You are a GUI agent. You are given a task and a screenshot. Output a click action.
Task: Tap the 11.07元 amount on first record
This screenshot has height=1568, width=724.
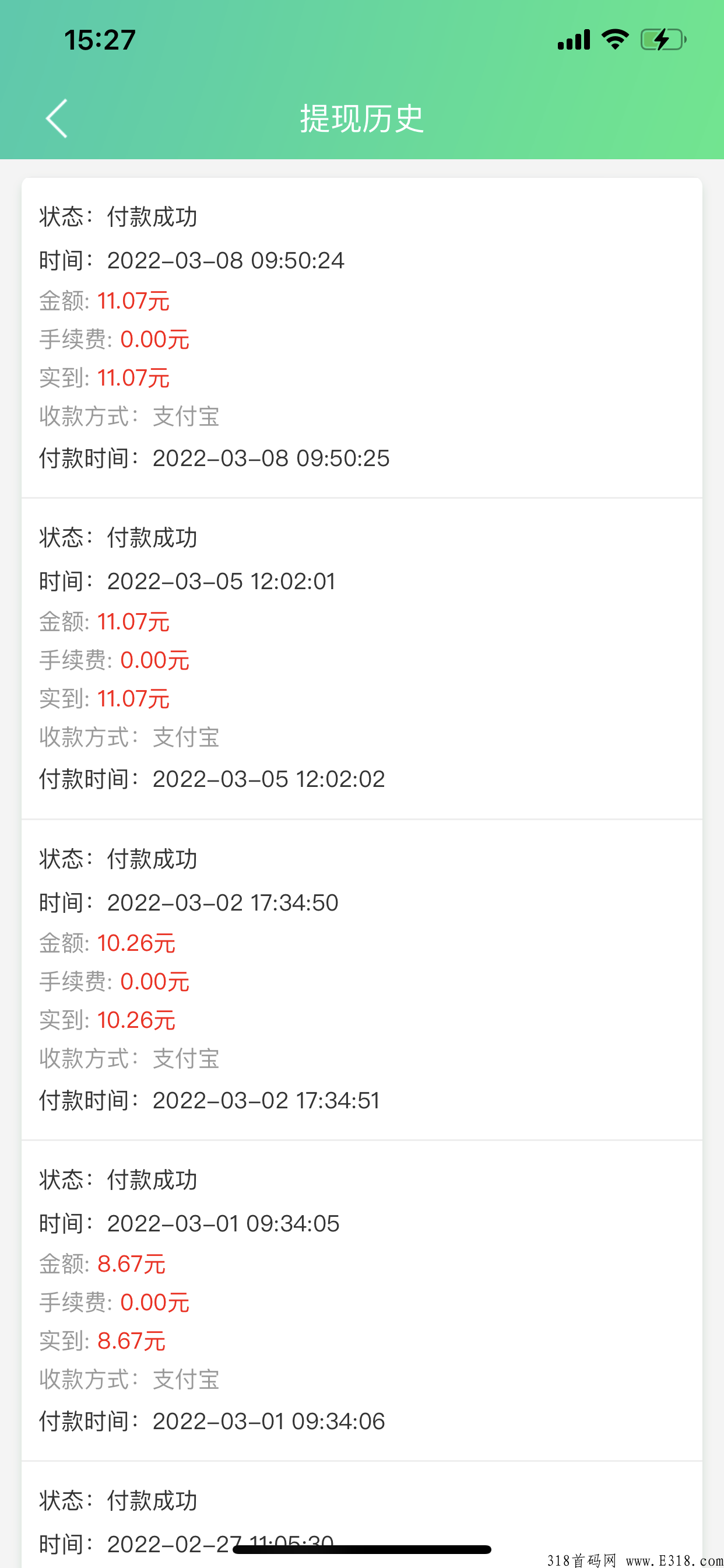(x=134, y=300)
